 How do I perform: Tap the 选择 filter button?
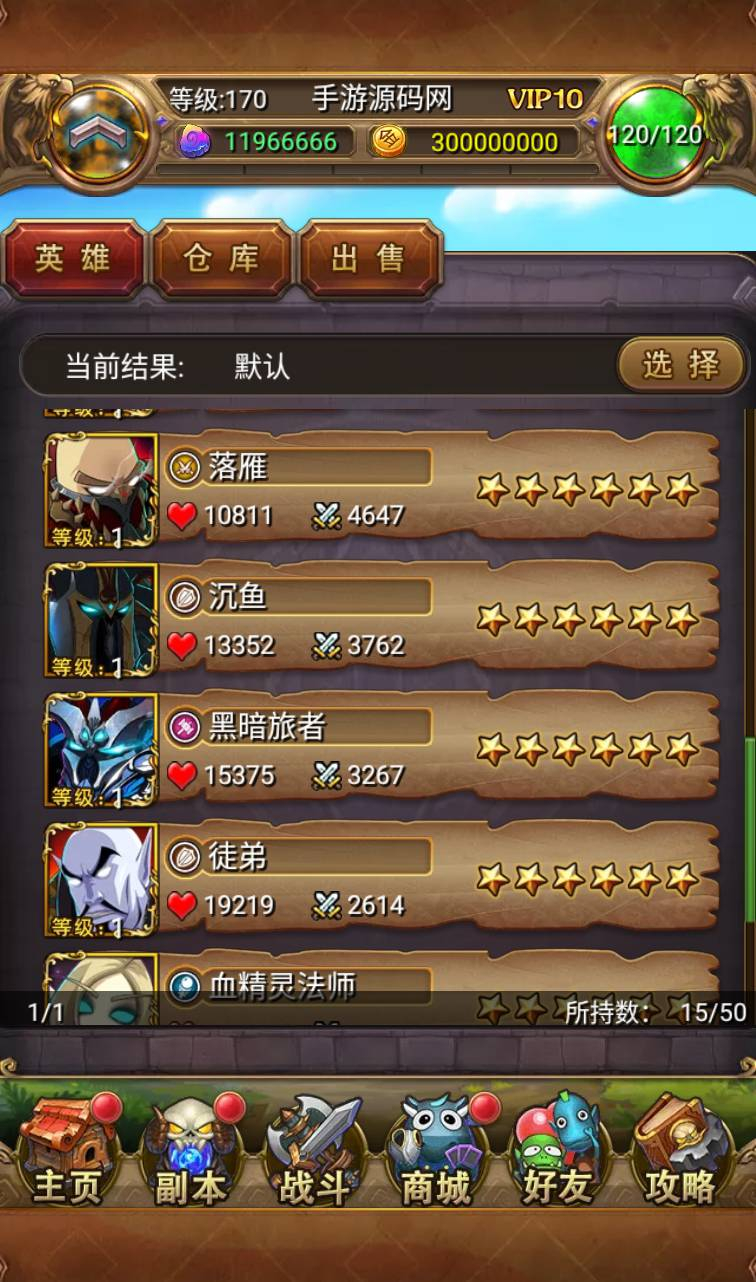point(681,365)
